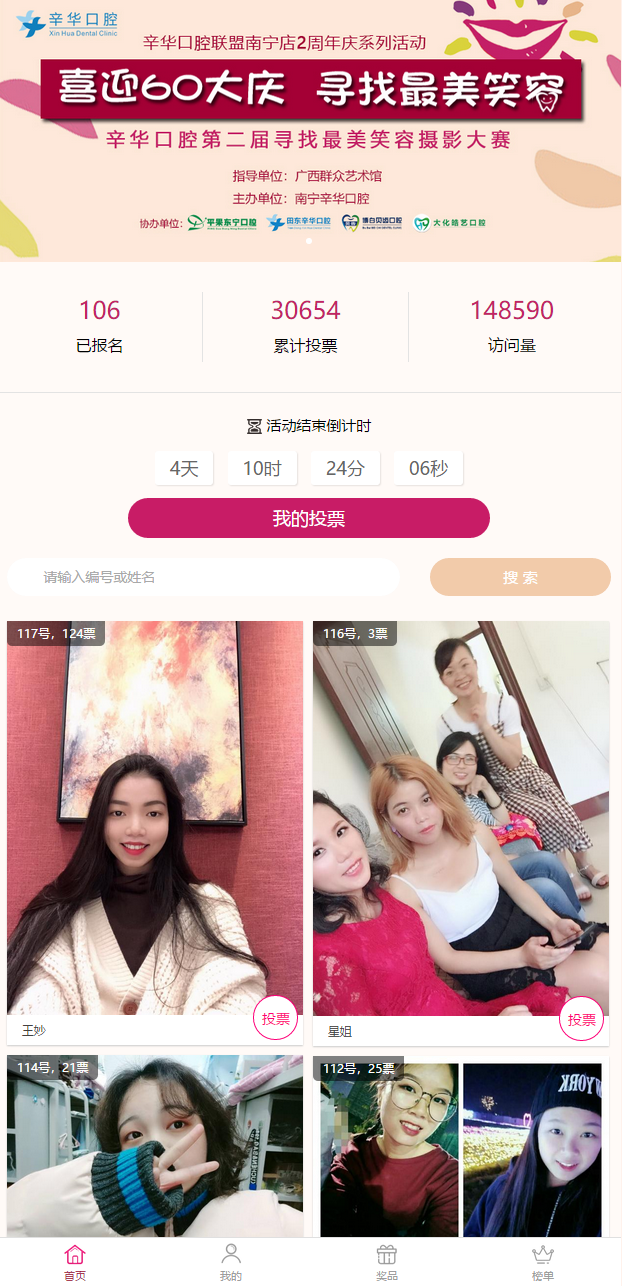The width and height of the screenshot is (622, 1286).
Task: Open the 寻找最美笑容 top banner
Action: [x=311, y=130]
